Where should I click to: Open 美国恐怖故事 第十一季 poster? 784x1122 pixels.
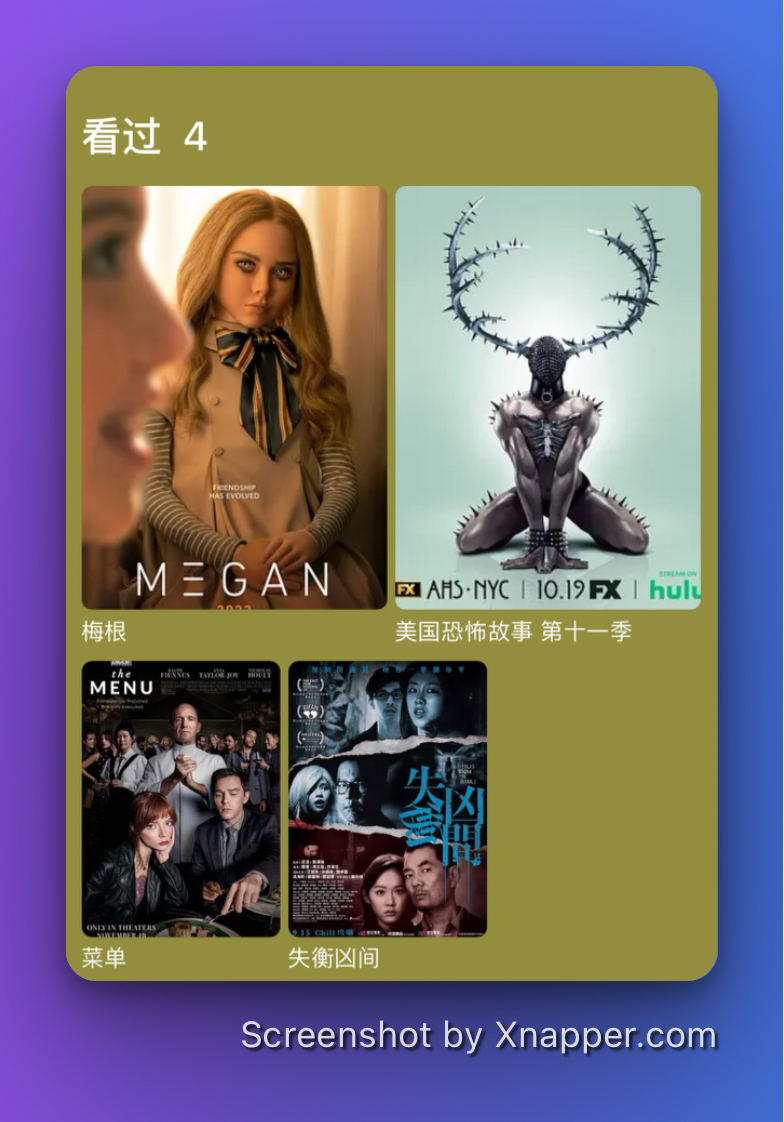[x=548, y=397]
